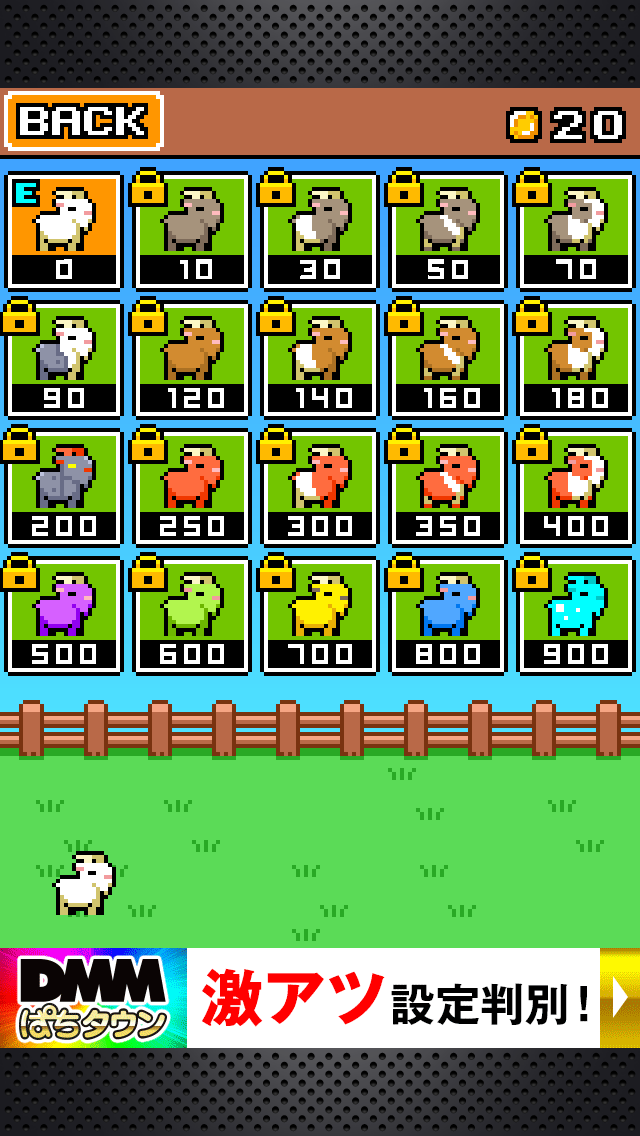Select the locked goat costing 10 coins
640x1136 pixels.
click(x=191, y=231)
